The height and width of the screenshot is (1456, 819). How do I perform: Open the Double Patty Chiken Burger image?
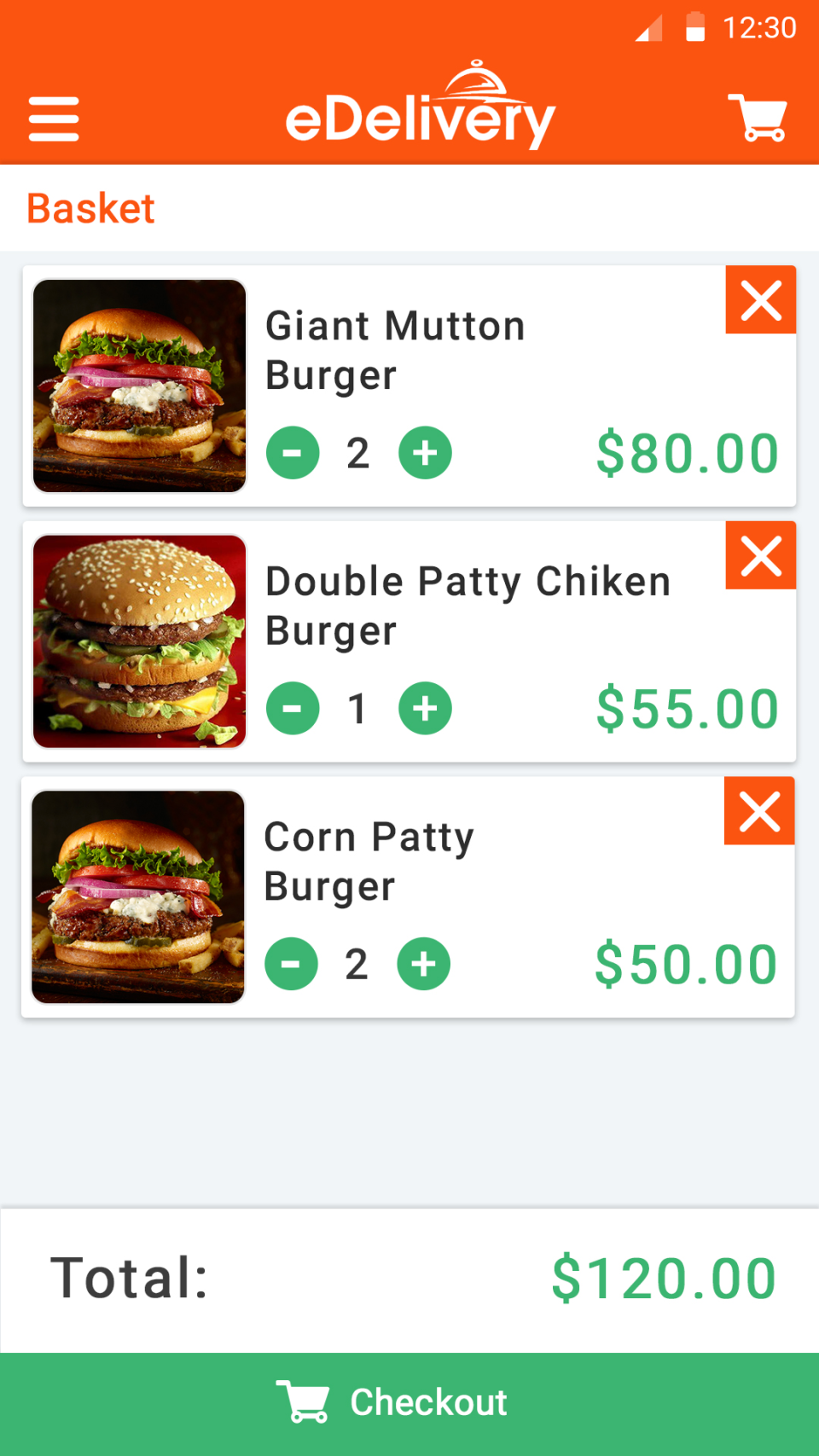point(139,641)
